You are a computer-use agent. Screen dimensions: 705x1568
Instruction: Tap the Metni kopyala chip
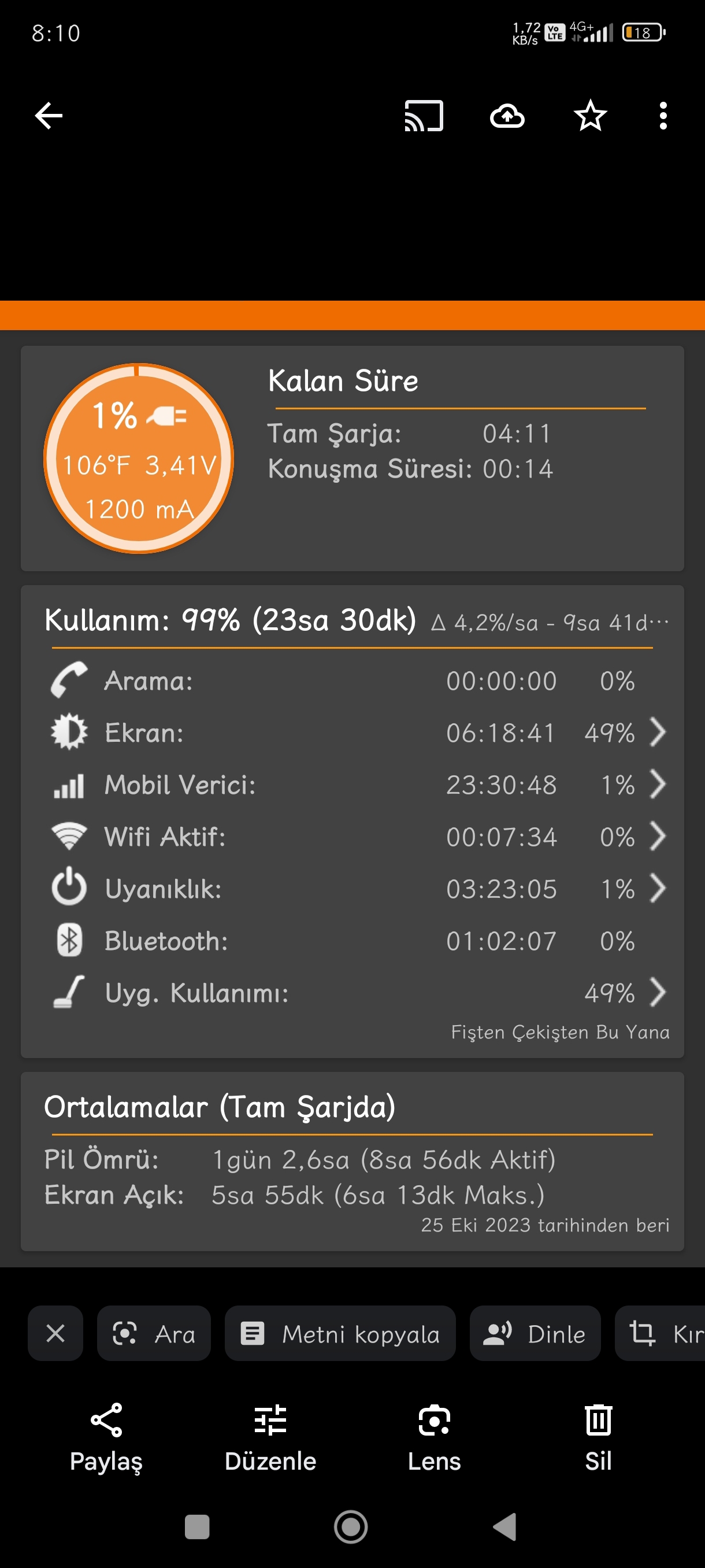[340, 1333]
